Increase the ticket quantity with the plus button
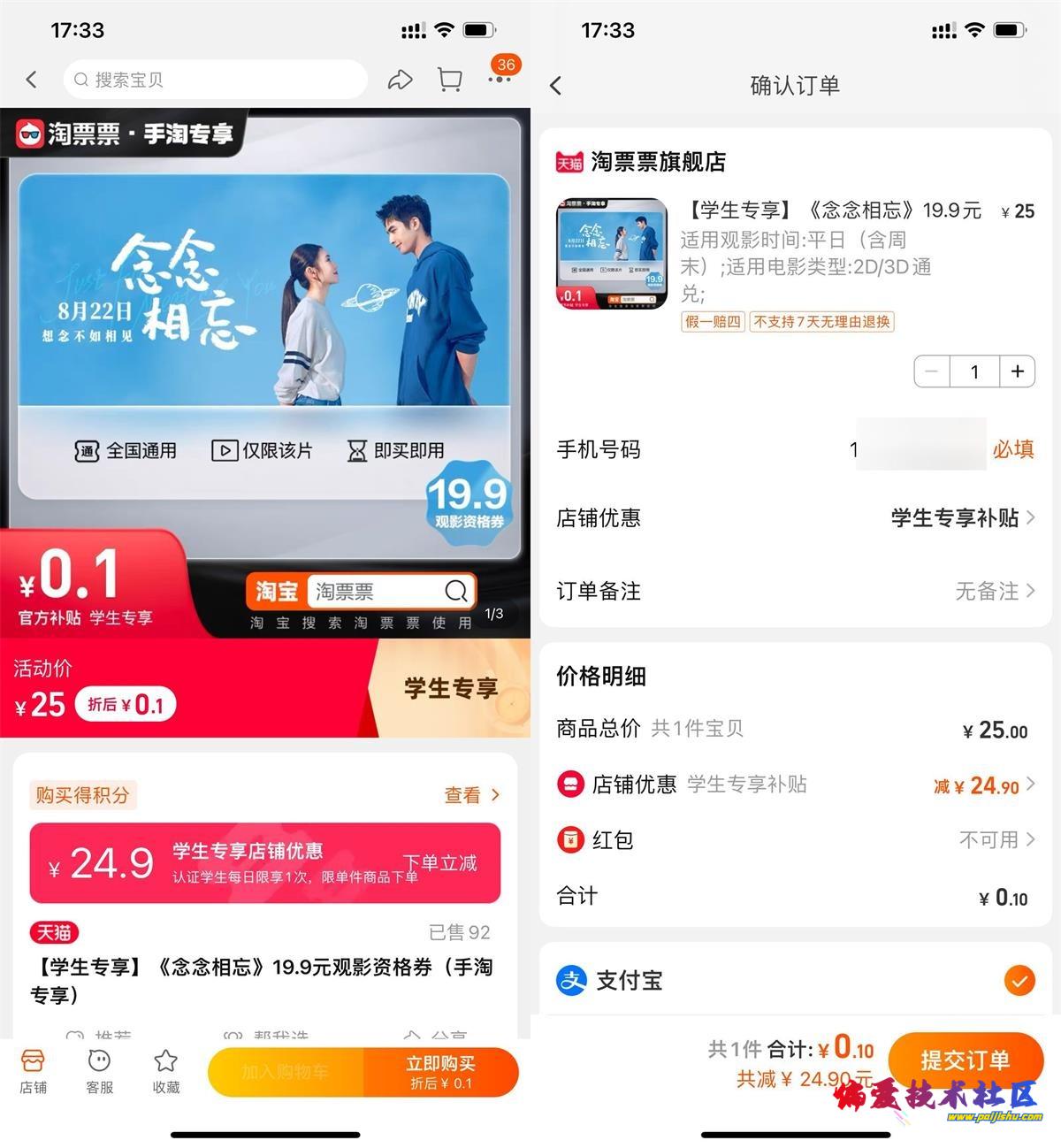Viewport: 1061px width, 1148px height. click(x=1017, y=371)
